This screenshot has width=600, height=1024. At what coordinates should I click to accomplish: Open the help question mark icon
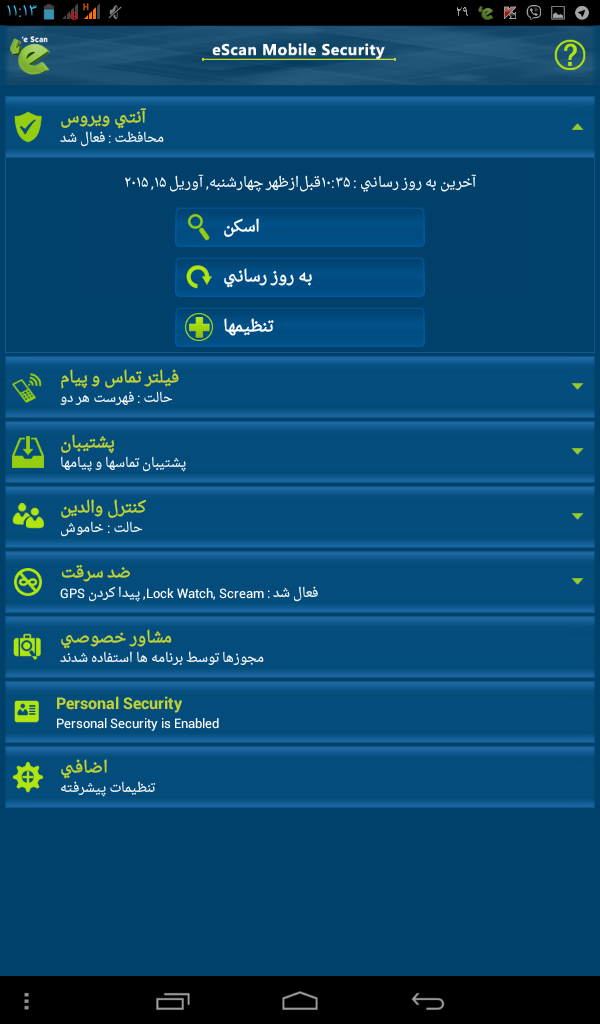(x=569, y=55)
